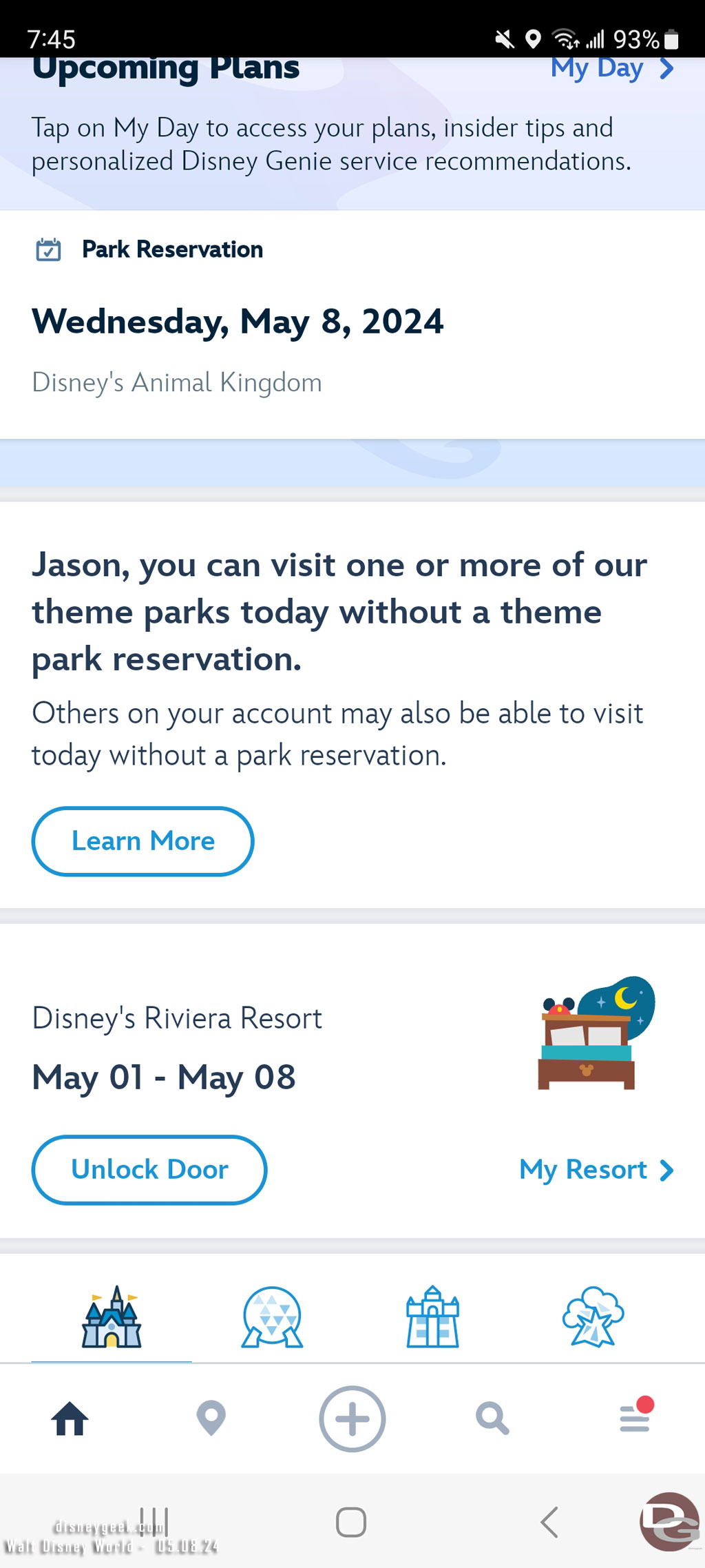The image size is (705, 1568).
Task: Open the My Resort link
Action: [x=596, y=1170]
